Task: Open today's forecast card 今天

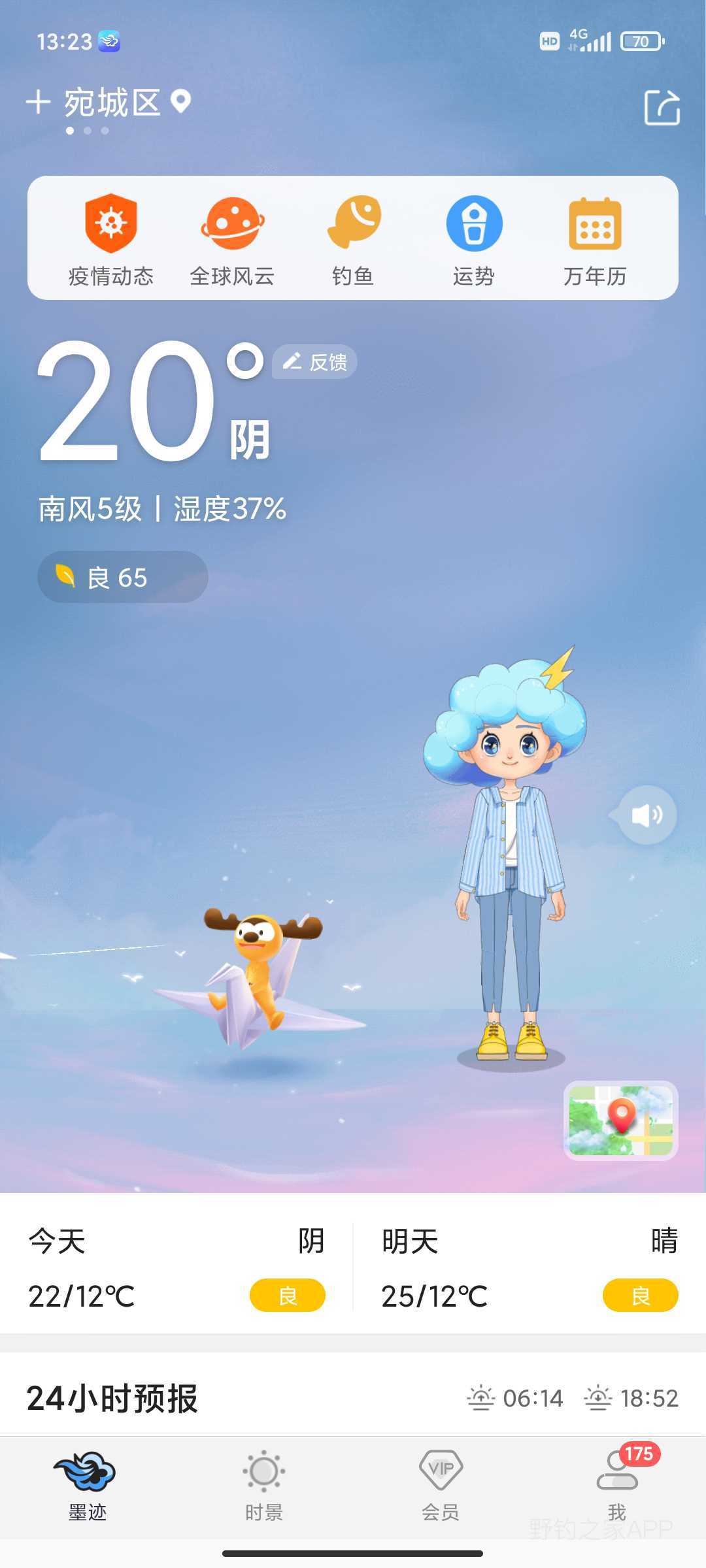Action: coord(176,1267)
